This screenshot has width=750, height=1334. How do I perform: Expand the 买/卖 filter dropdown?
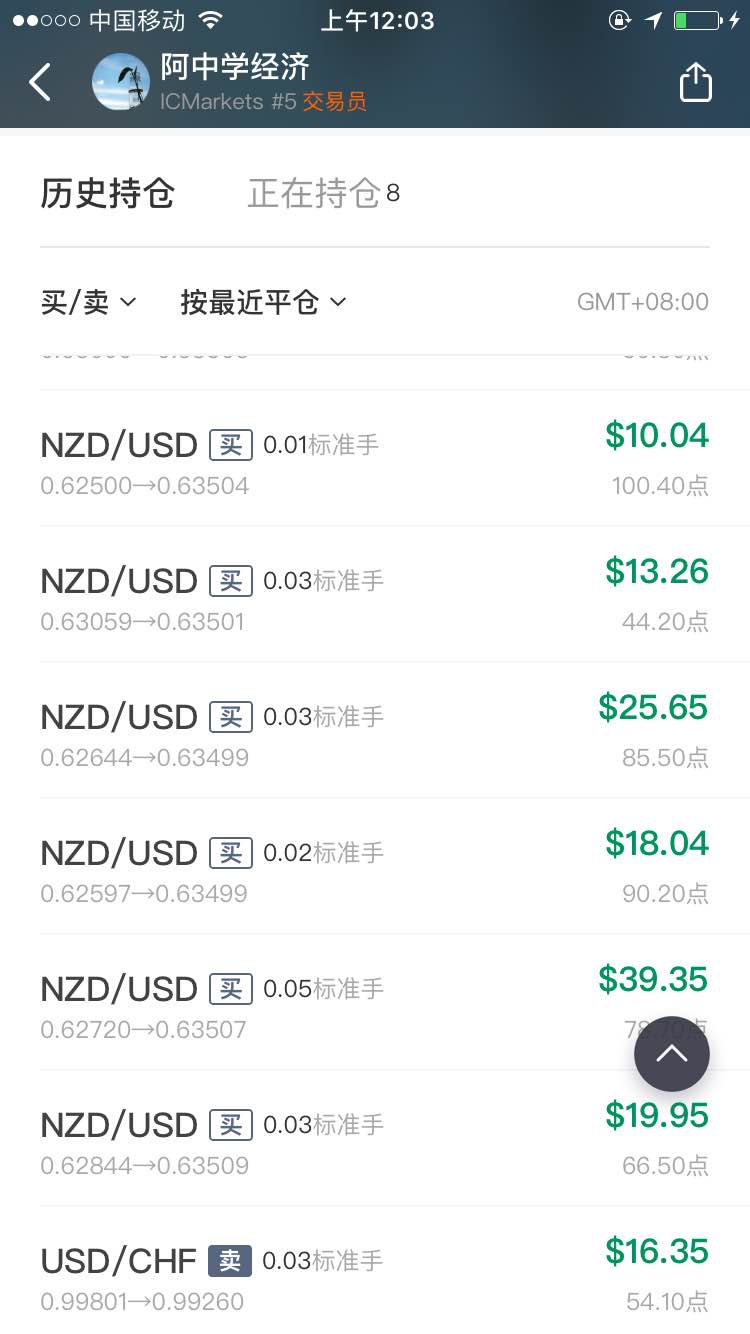pyautogui.click(x=88, y=302)
